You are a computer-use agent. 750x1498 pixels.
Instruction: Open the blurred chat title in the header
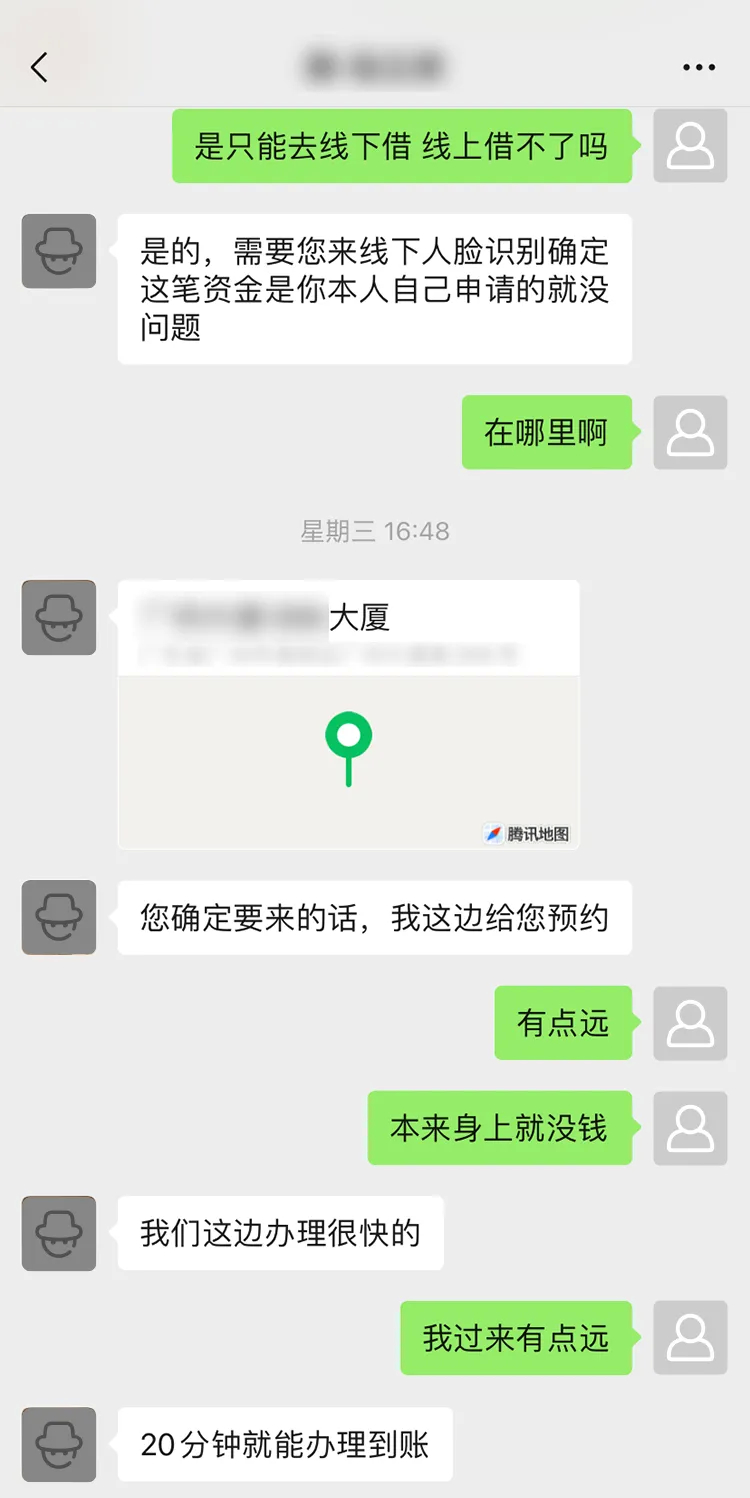coord(375,67)
